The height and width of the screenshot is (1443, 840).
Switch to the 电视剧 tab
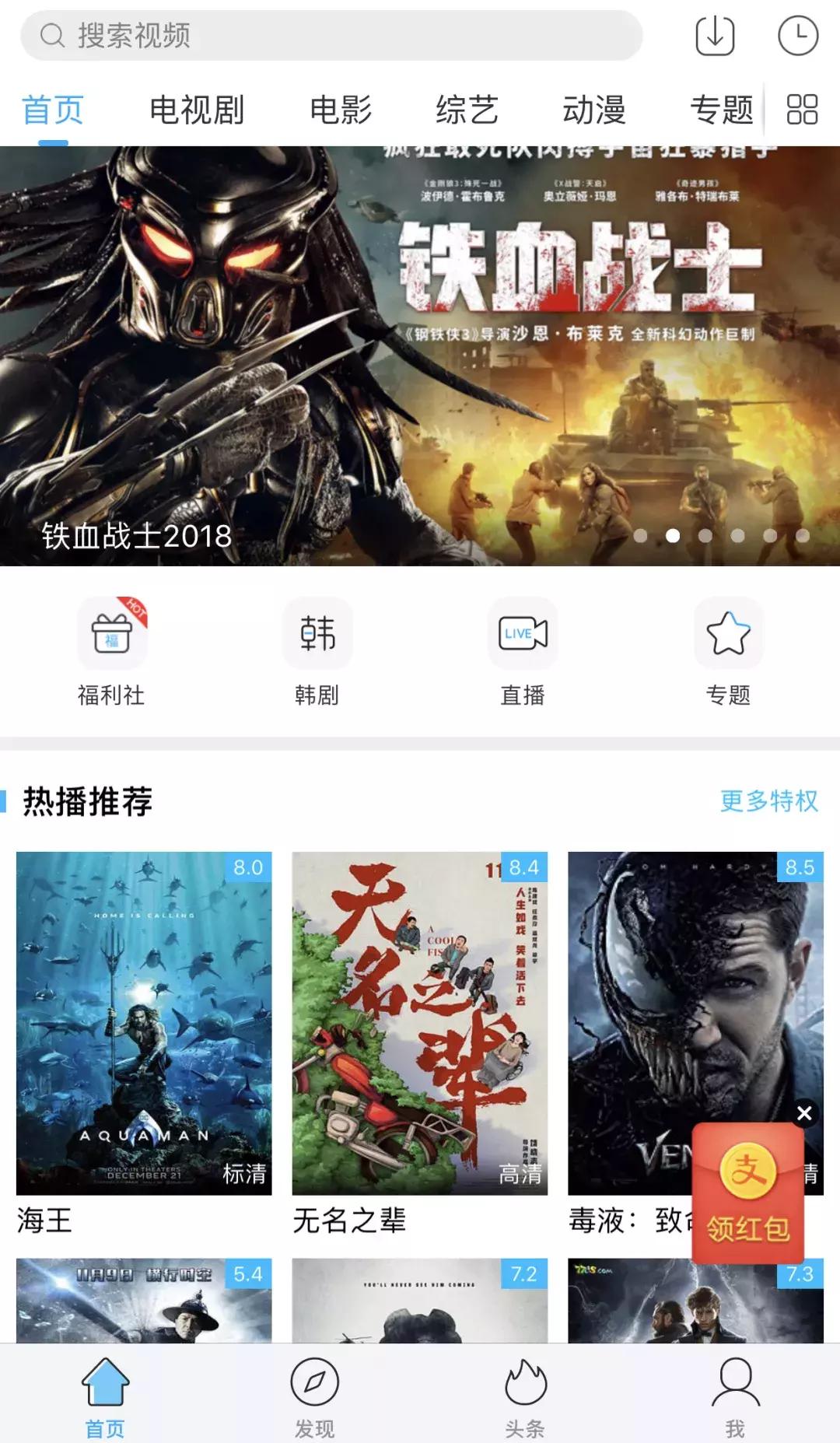click(197, 110)
